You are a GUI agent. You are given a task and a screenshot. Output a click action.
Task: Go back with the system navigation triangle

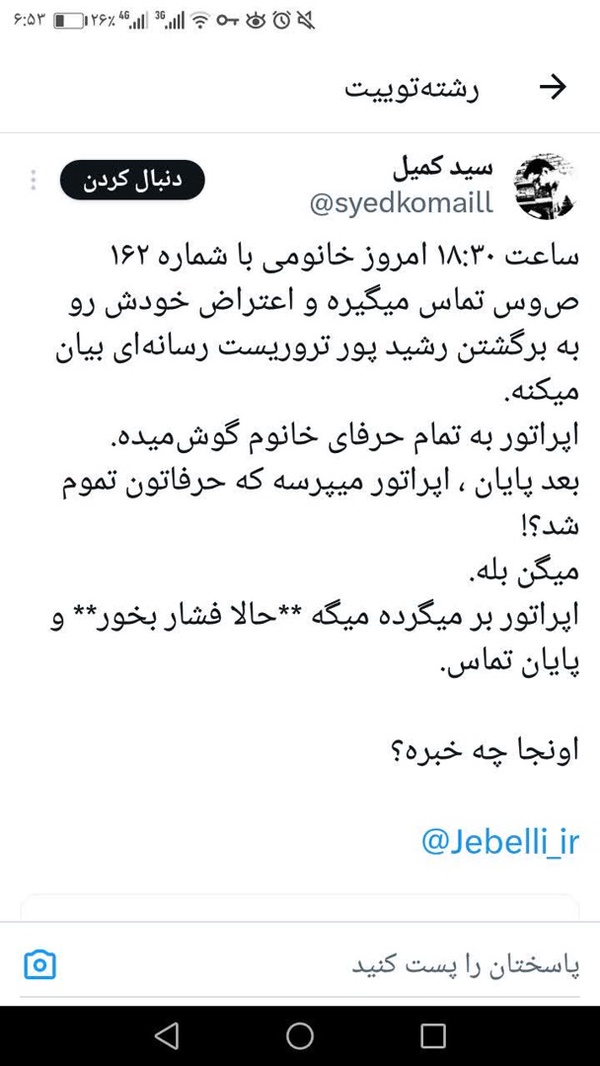point(166,1035)
